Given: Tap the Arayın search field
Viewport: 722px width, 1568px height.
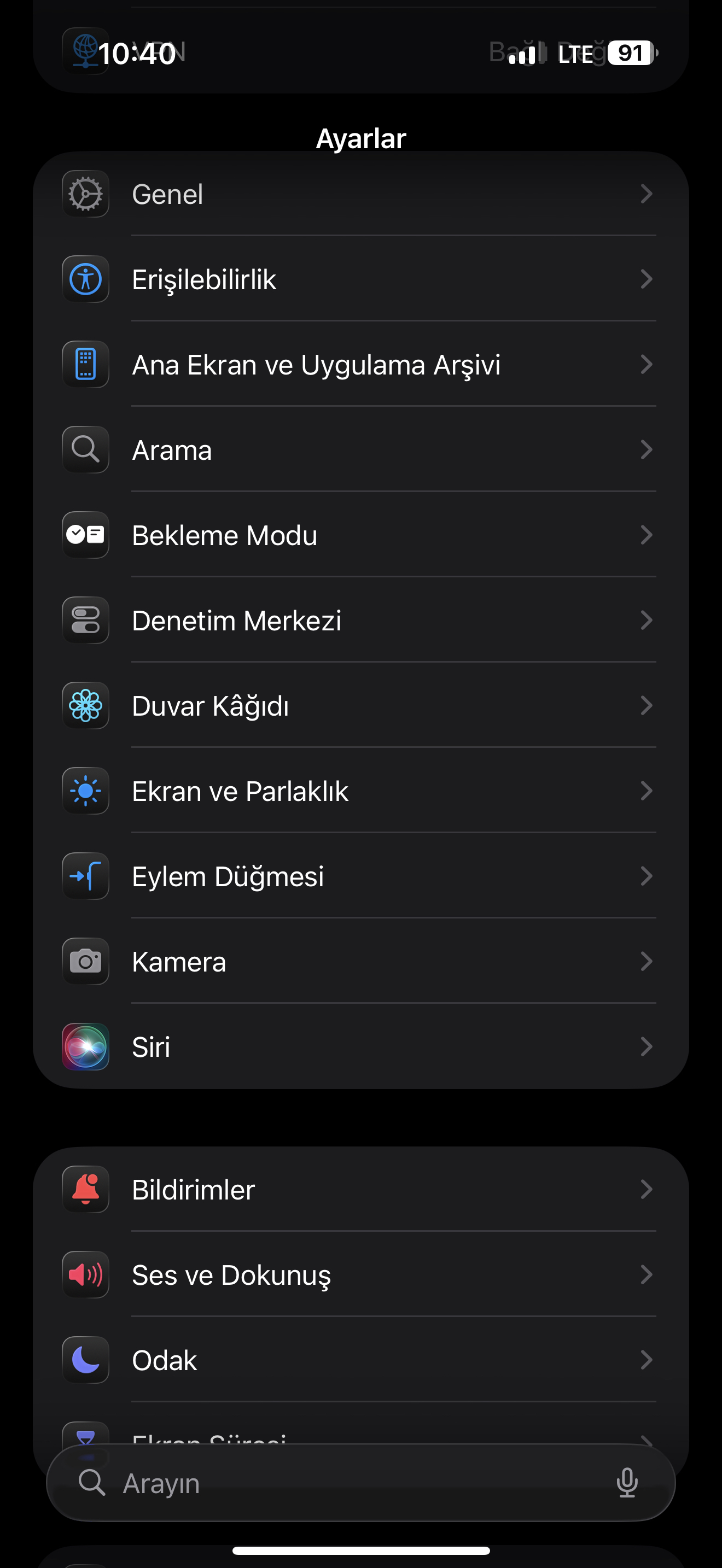Looking at the screenshot, I should pyautogui.click(x=341, y=1483).
